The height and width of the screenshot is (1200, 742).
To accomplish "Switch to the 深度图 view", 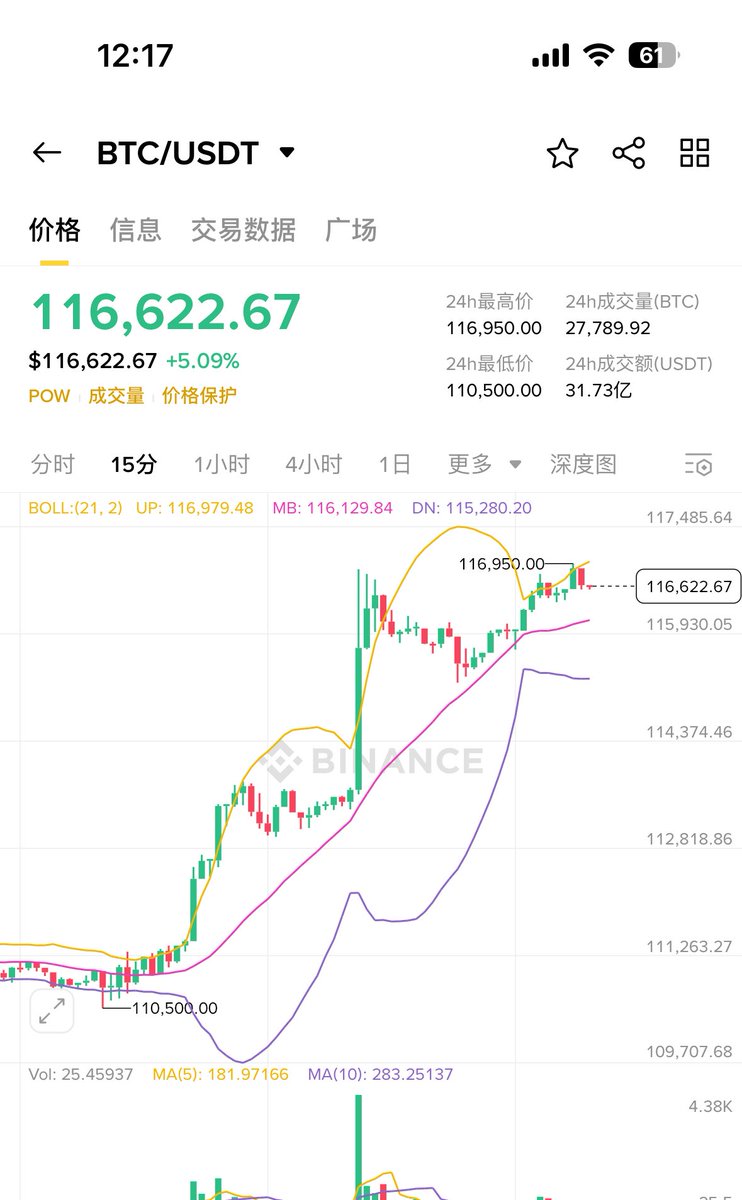I will [x=583, y=464].
